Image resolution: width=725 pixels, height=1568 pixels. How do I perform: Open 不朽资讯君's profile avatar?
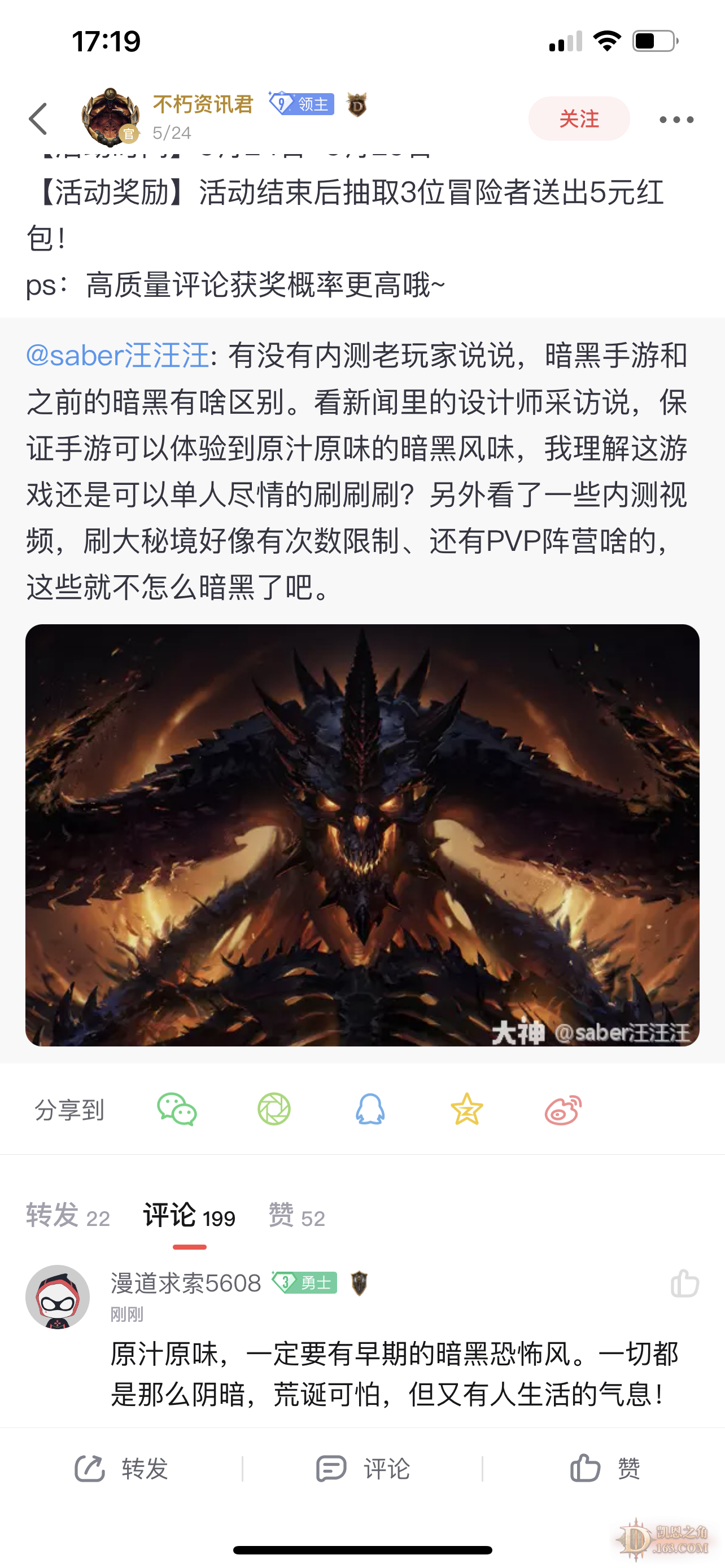[x=110, y=117]
